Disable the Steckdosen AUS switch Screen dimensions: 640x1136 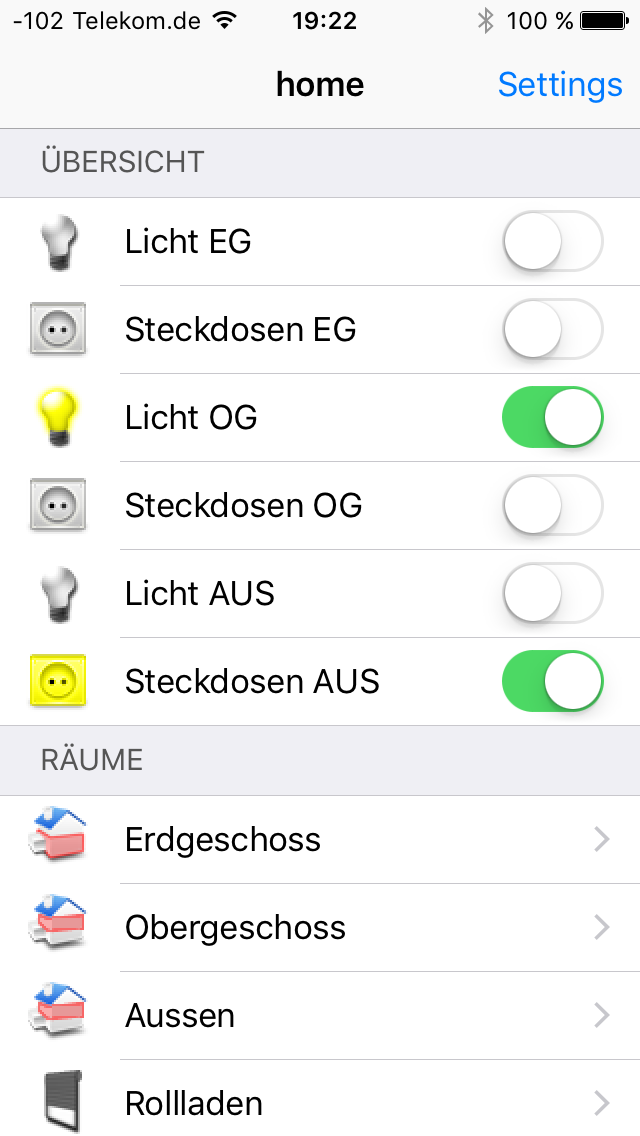point(552,682)
